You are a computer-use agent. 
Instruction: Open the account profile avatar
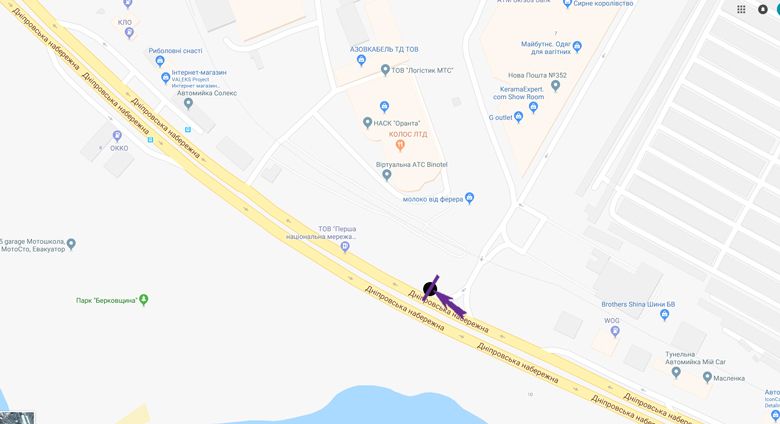coord(777,9)
